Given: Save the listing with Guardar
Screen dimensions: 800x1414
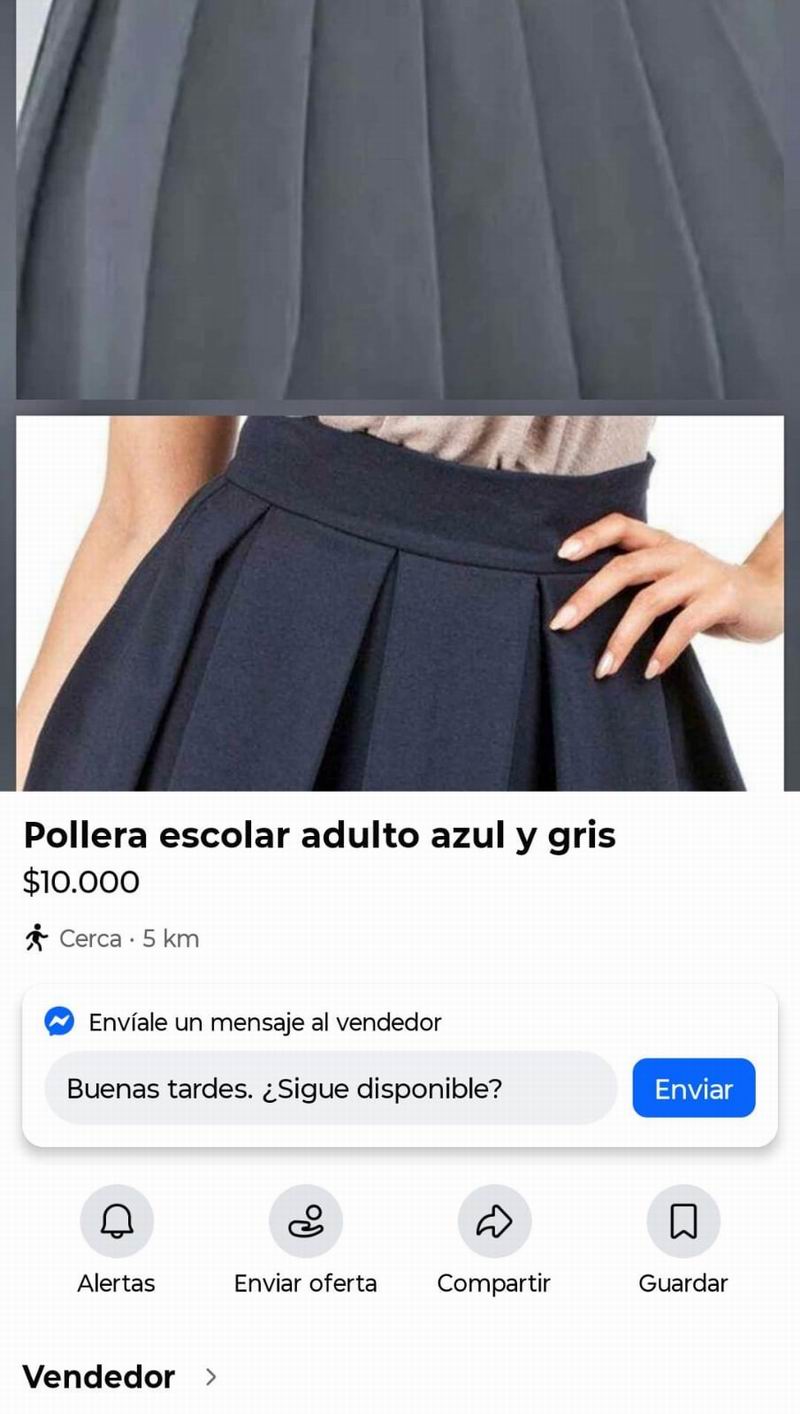Looking at the screenshot, I should pos(683,1221).
